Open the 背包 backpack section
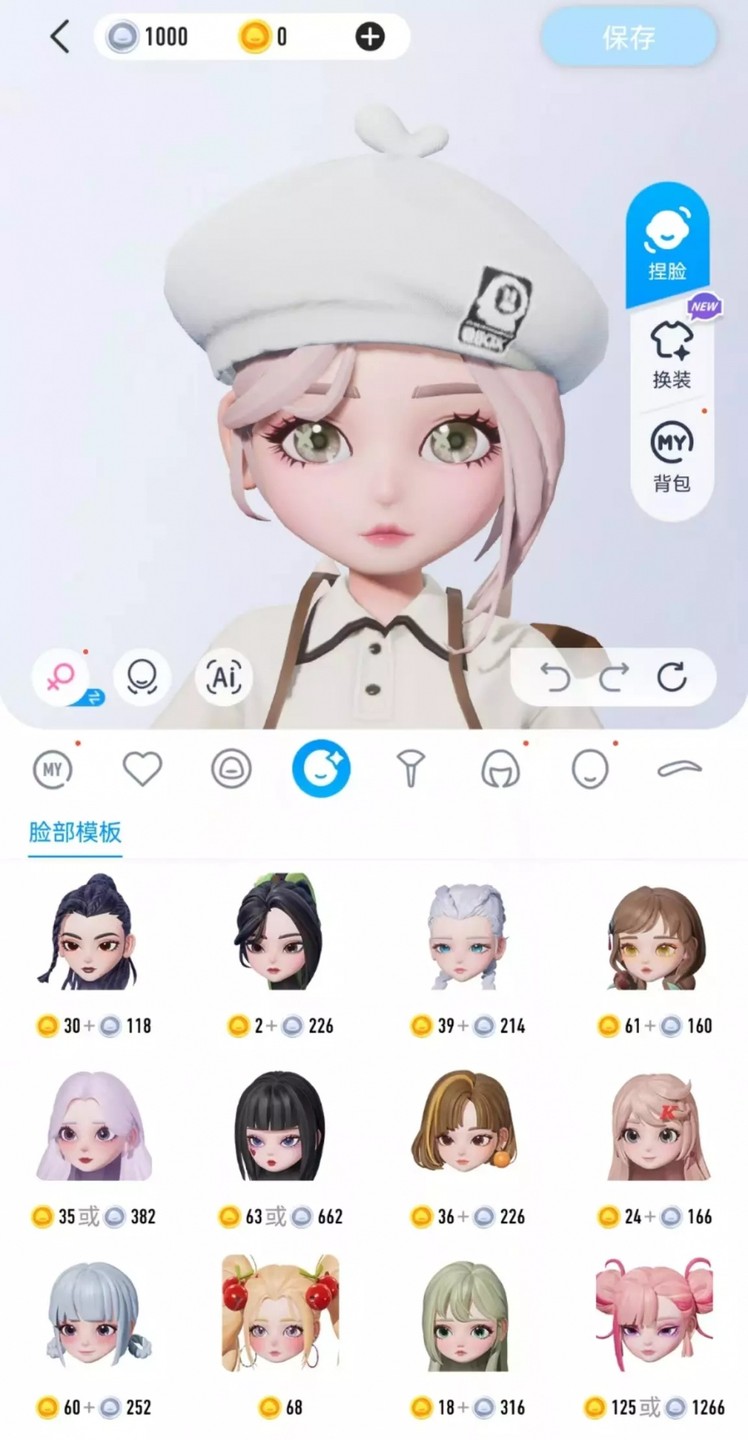 [671, 458]
